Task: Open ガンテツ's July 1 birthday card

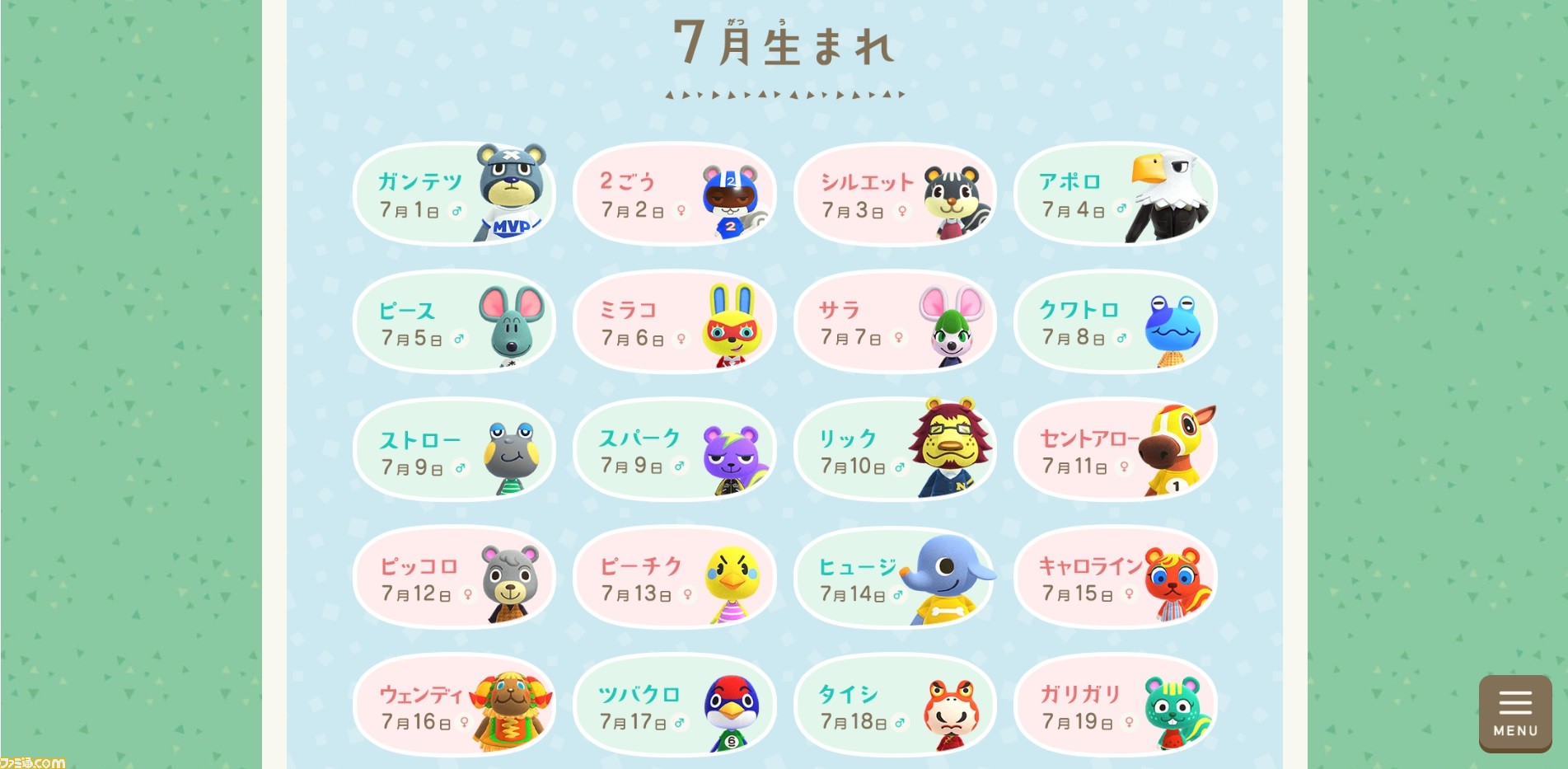Action: coord(453,195)
